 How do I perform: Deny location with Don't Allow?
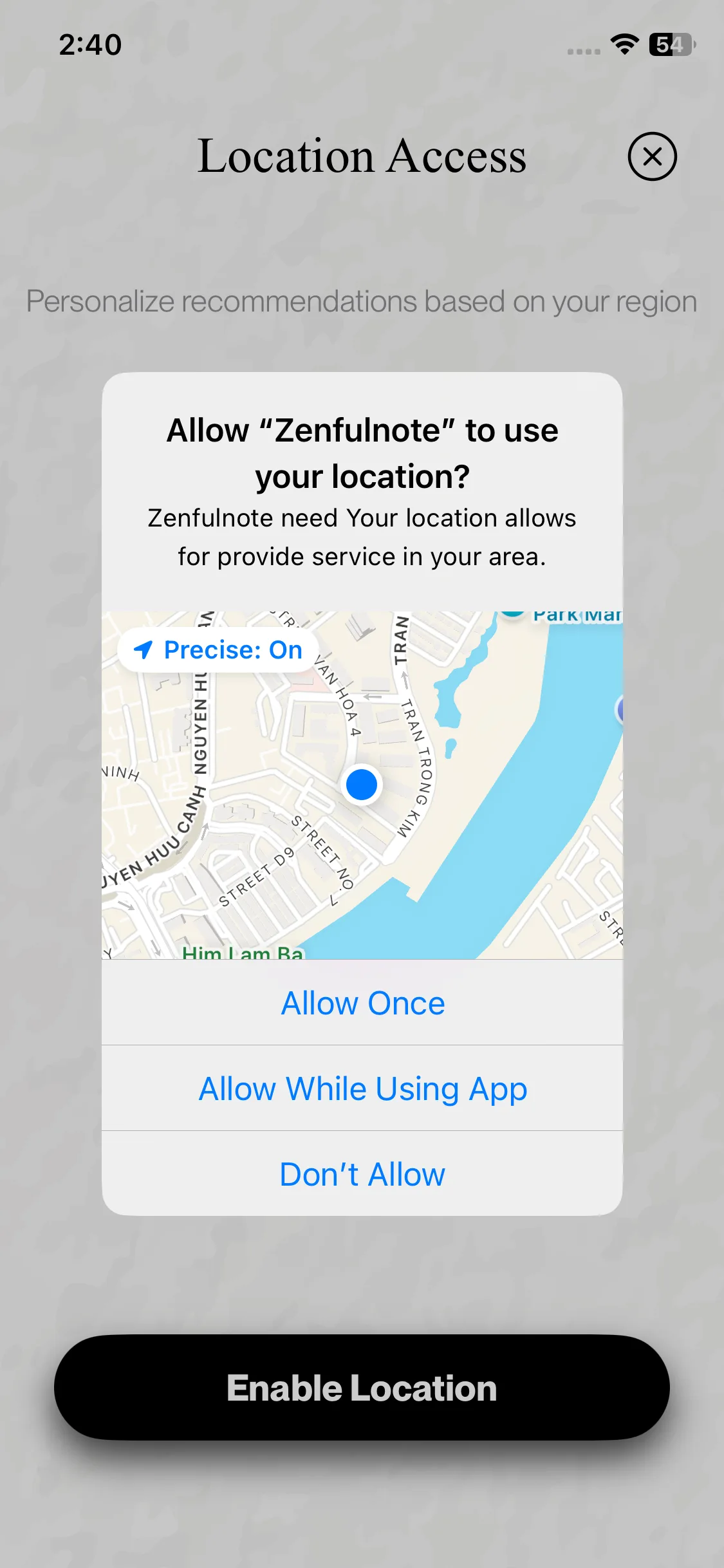point(362,1174)
